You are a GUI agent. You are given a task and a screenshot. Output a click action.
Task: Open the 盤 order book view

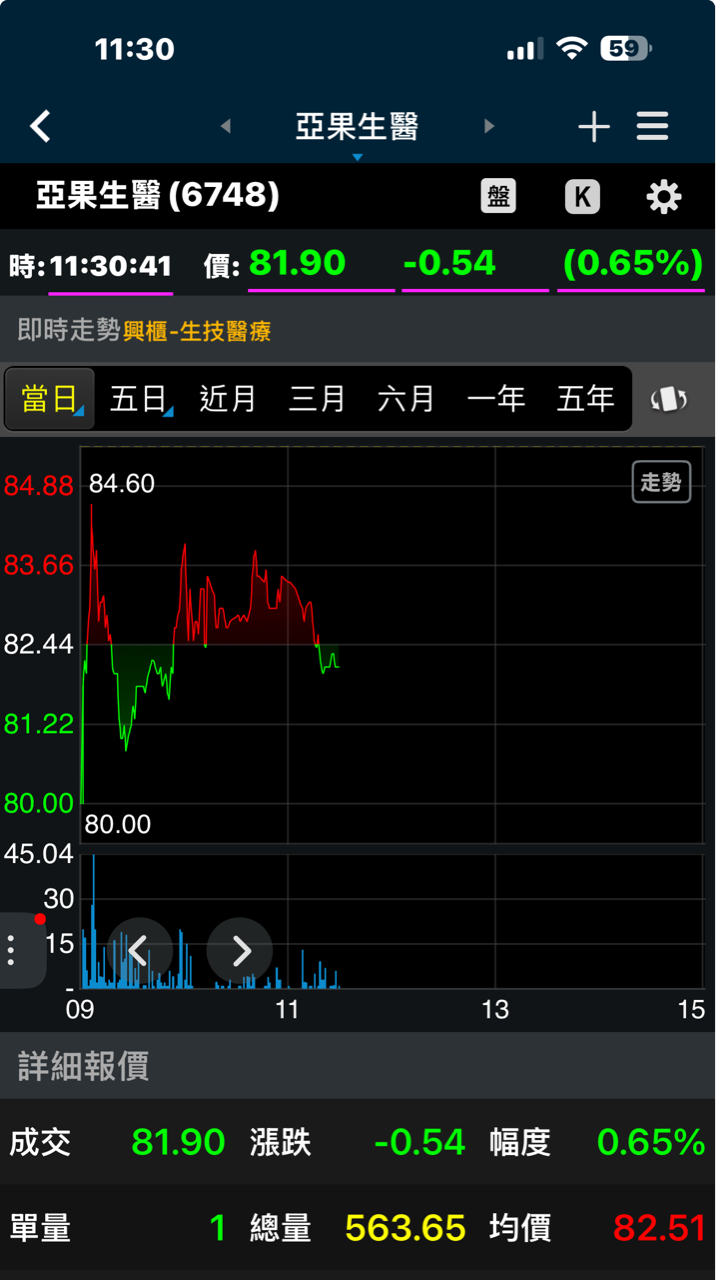click(x=499, y=196)
